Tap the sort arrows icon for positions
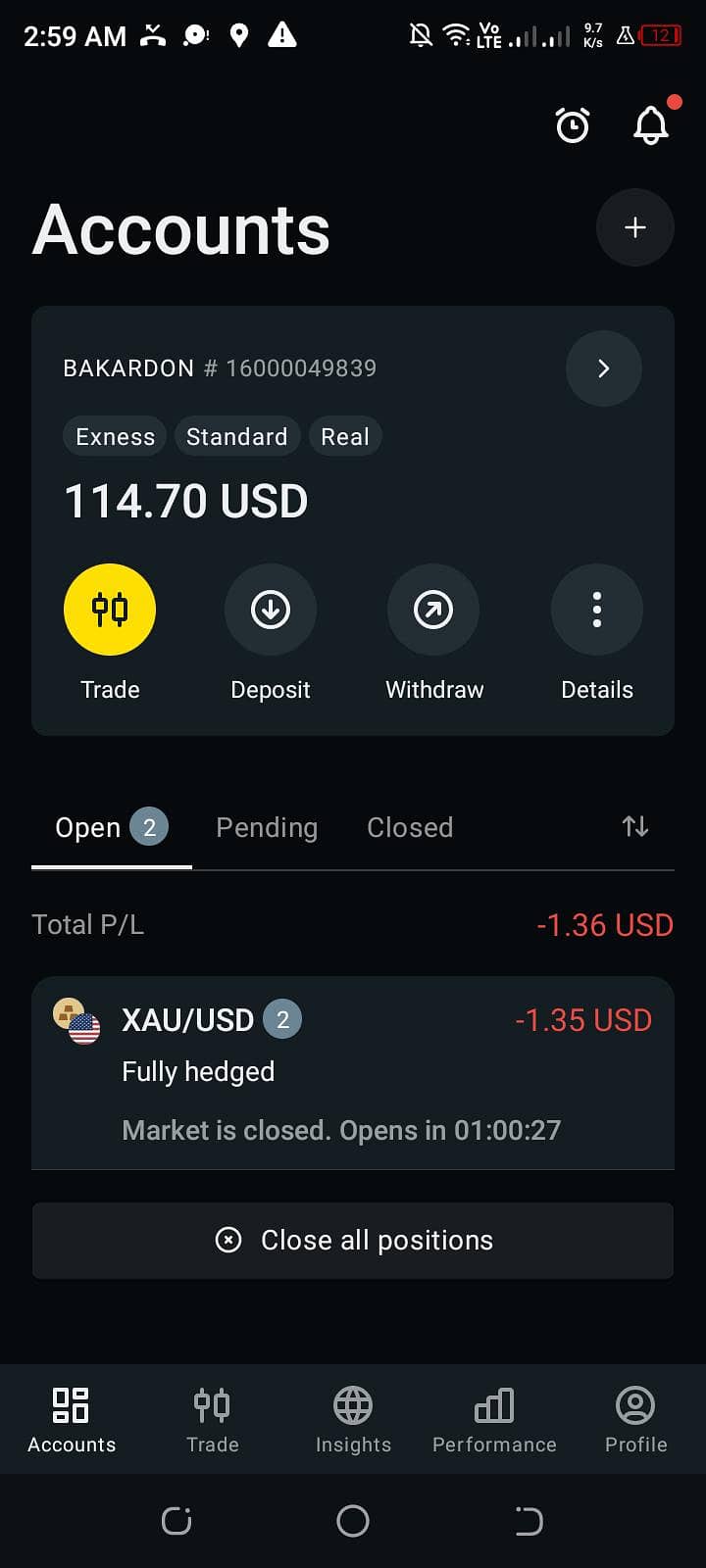This screenshot has height=1568, width=706. [635, 826]
